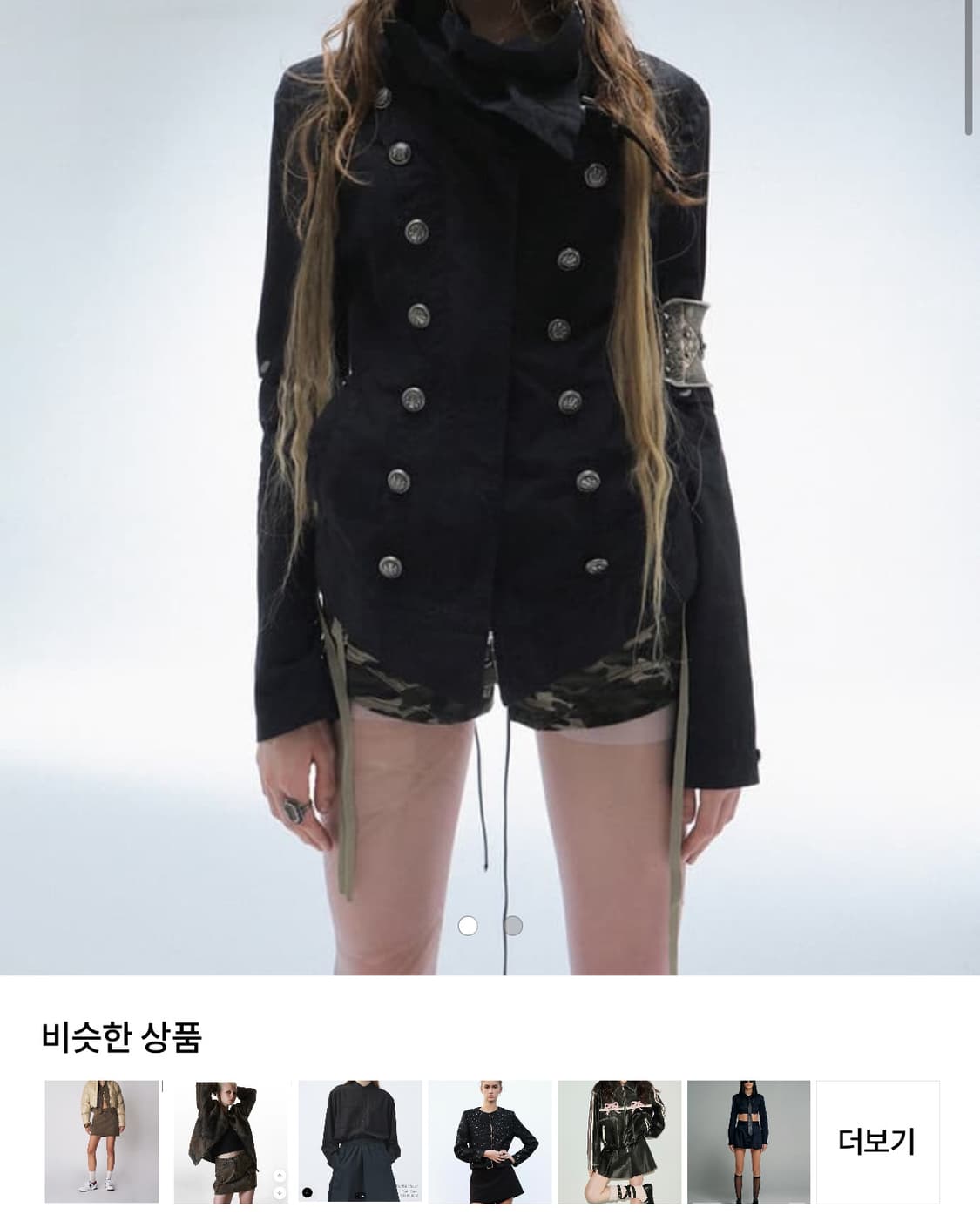Image resolution: width=980 pixels, height=1221 pixels.
Task: View the main product photo of the military jacket
Action: click(x=490, y=392)
